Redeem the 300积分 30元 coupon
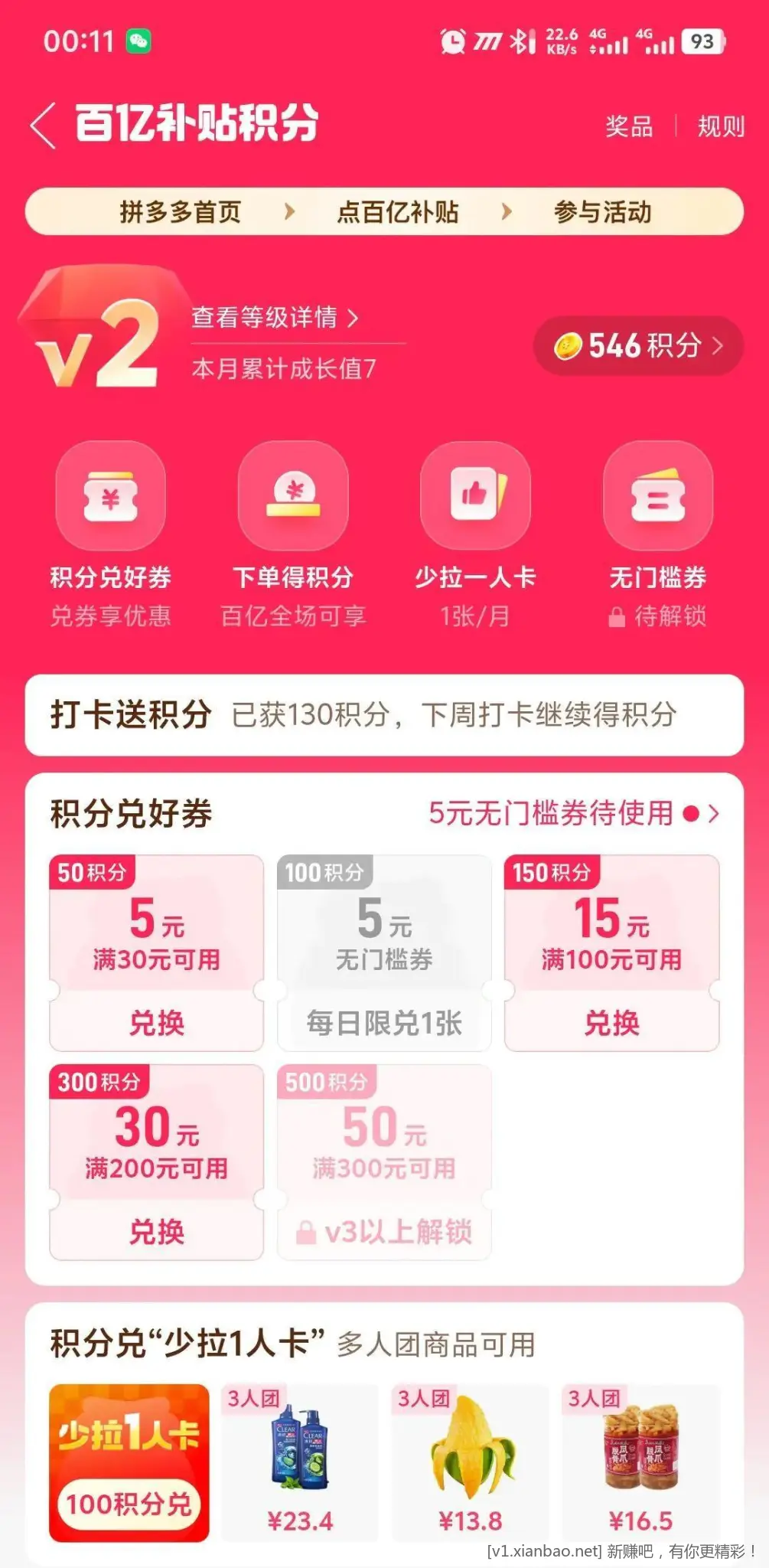 click(156, 1232)
